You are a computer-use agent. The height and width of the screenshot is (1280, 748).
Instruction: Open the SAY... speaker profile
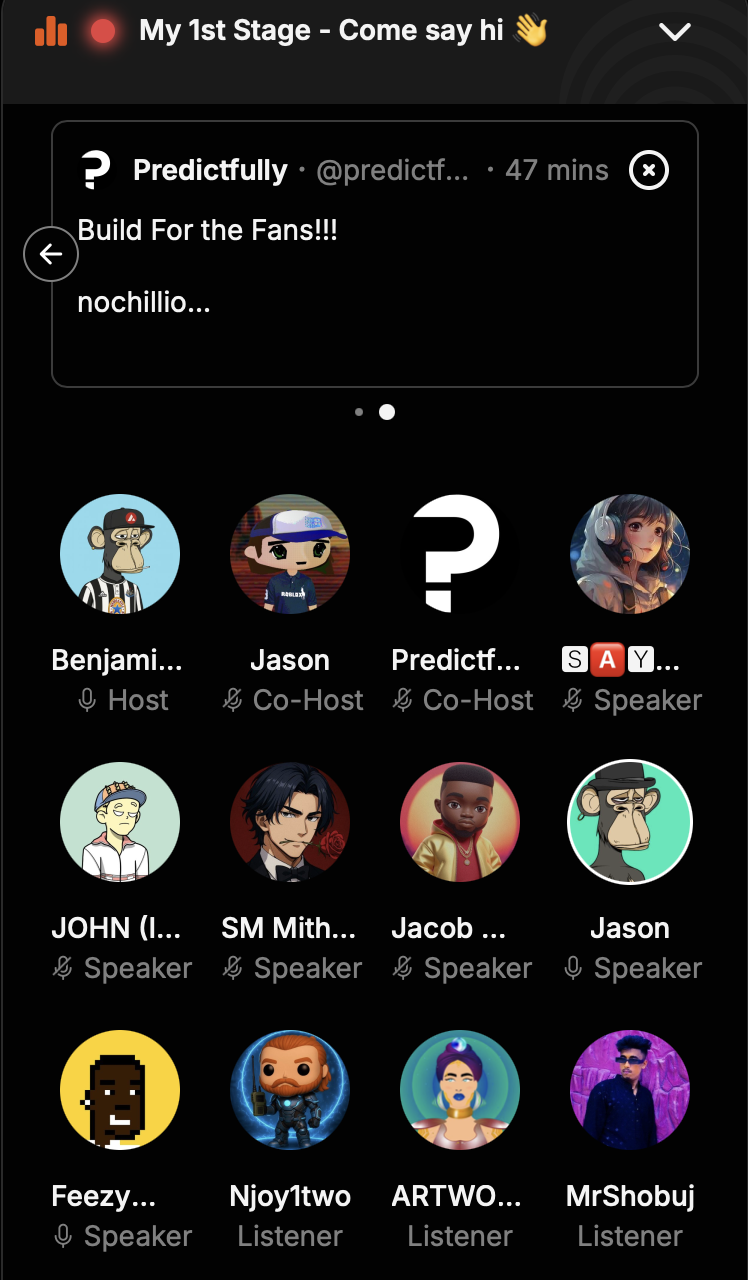coord(630,554)
